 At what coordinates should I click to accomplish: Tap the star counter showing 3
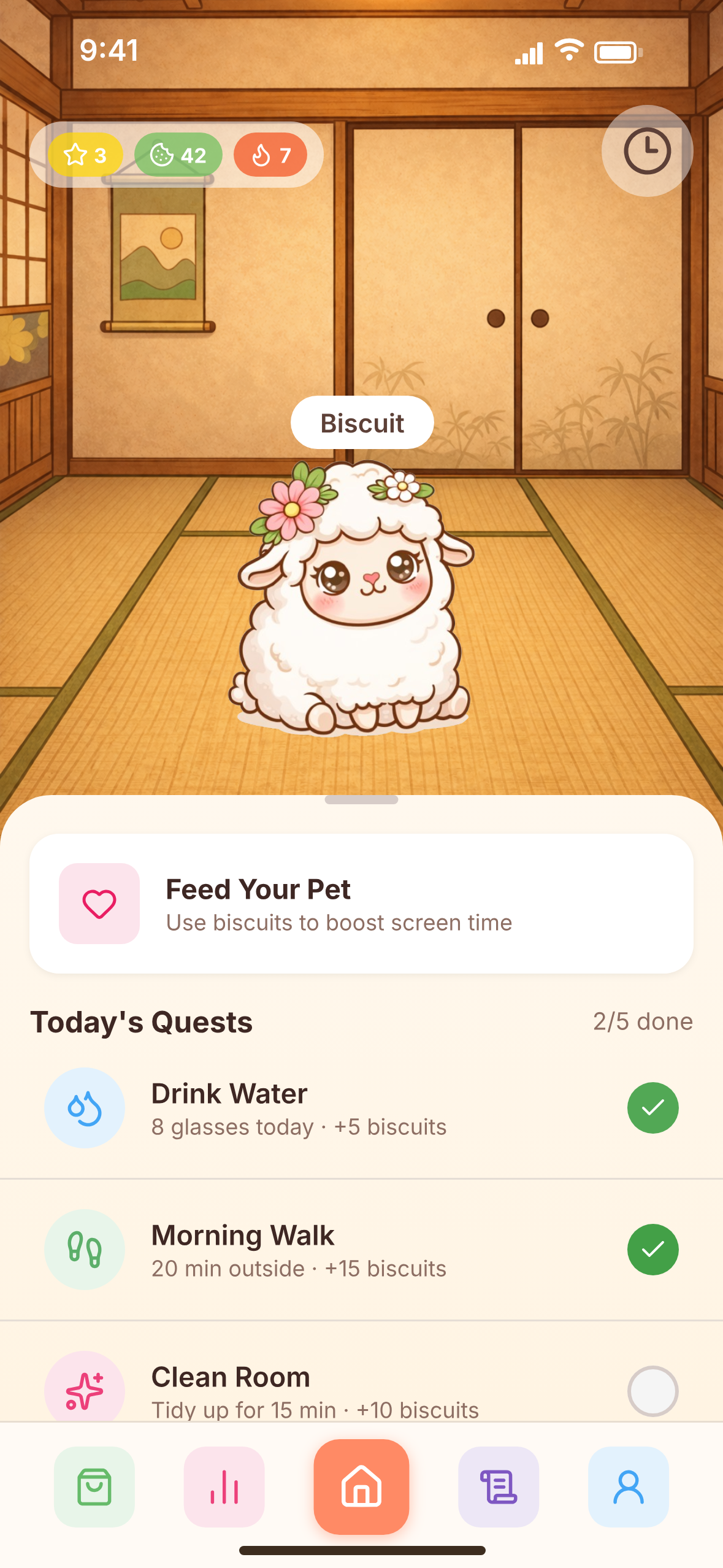tap(85, 155)
